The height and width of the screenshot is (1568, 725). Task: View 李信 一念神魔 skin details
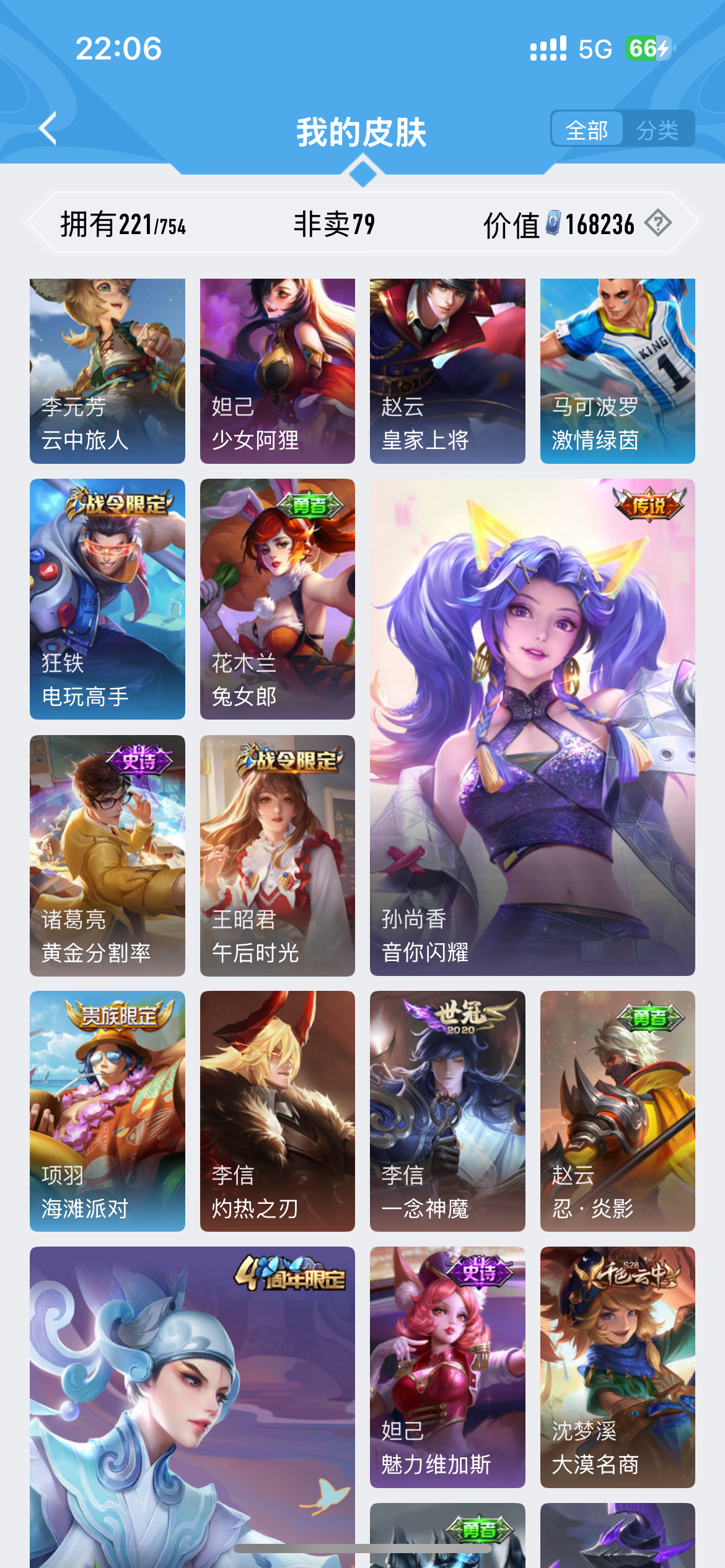(x=447, y=1111)
